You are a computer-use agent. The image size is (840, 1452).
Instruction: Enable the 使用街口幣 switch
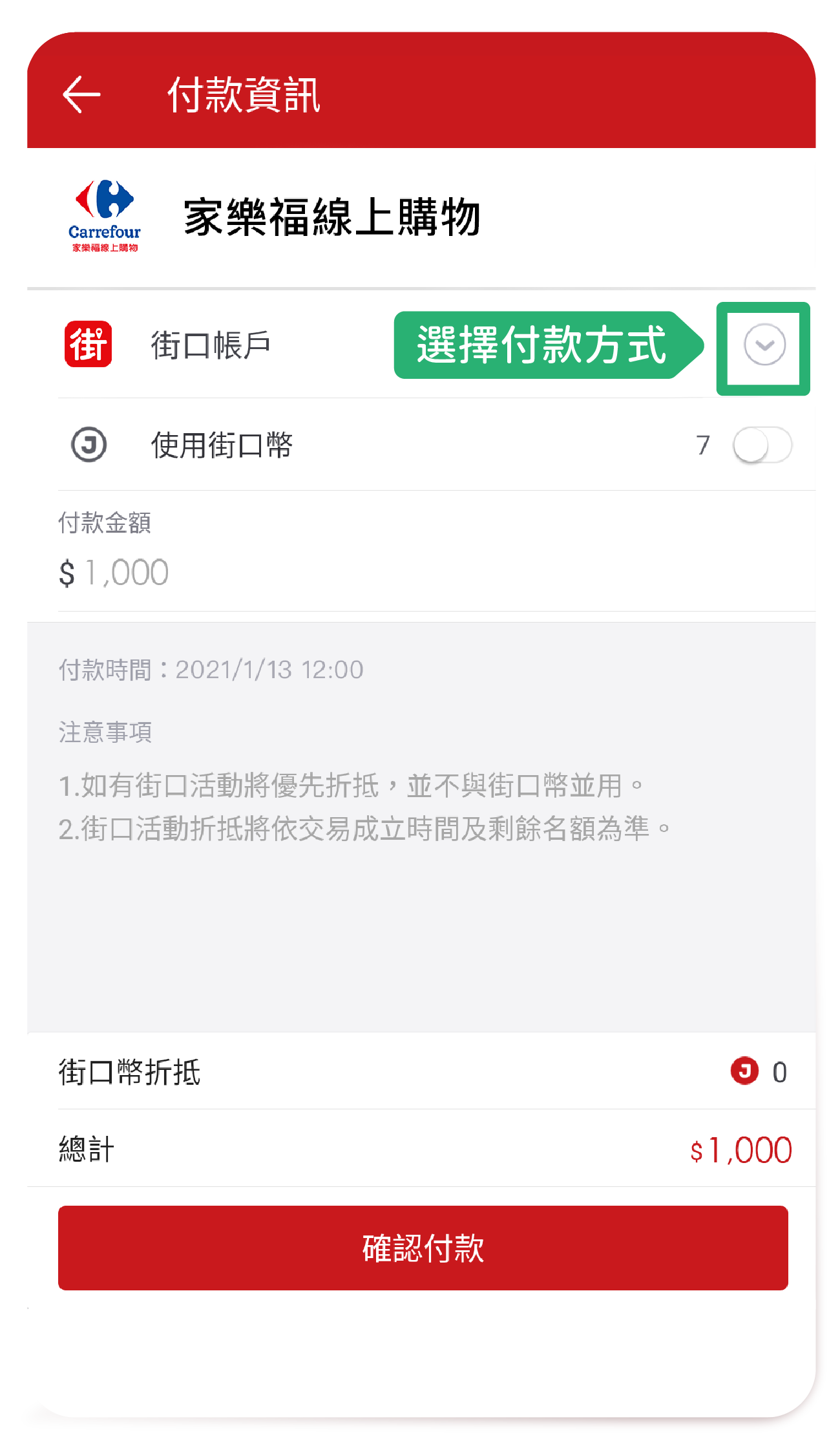tap(762, 445)
